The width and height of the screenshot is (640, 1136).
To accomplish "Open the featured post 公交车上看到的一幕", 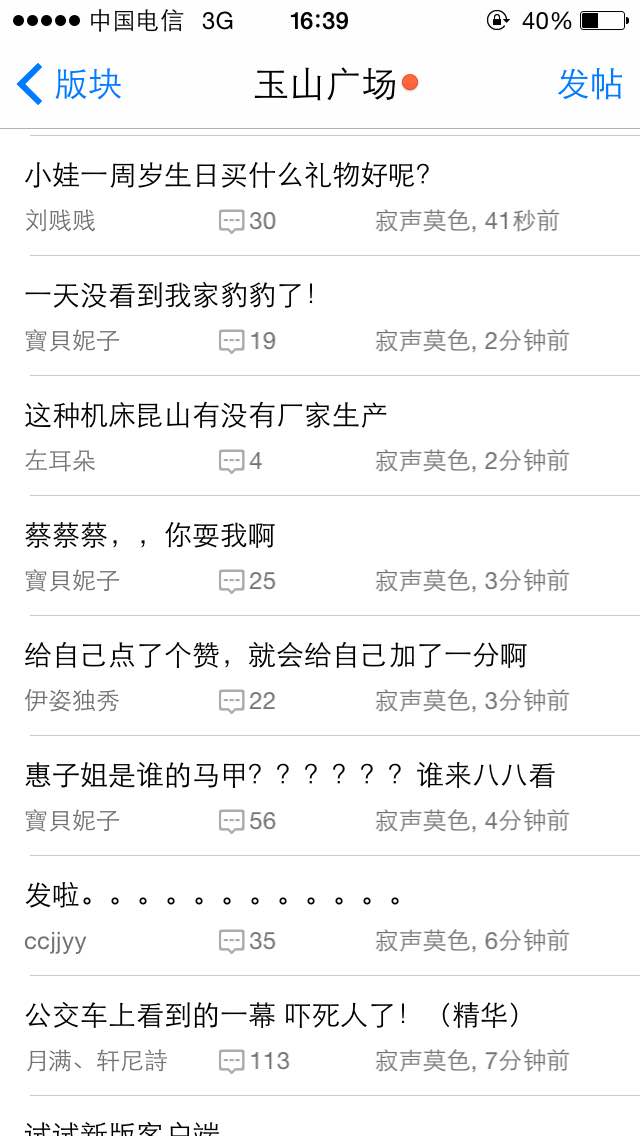I will pos(320,1036).
